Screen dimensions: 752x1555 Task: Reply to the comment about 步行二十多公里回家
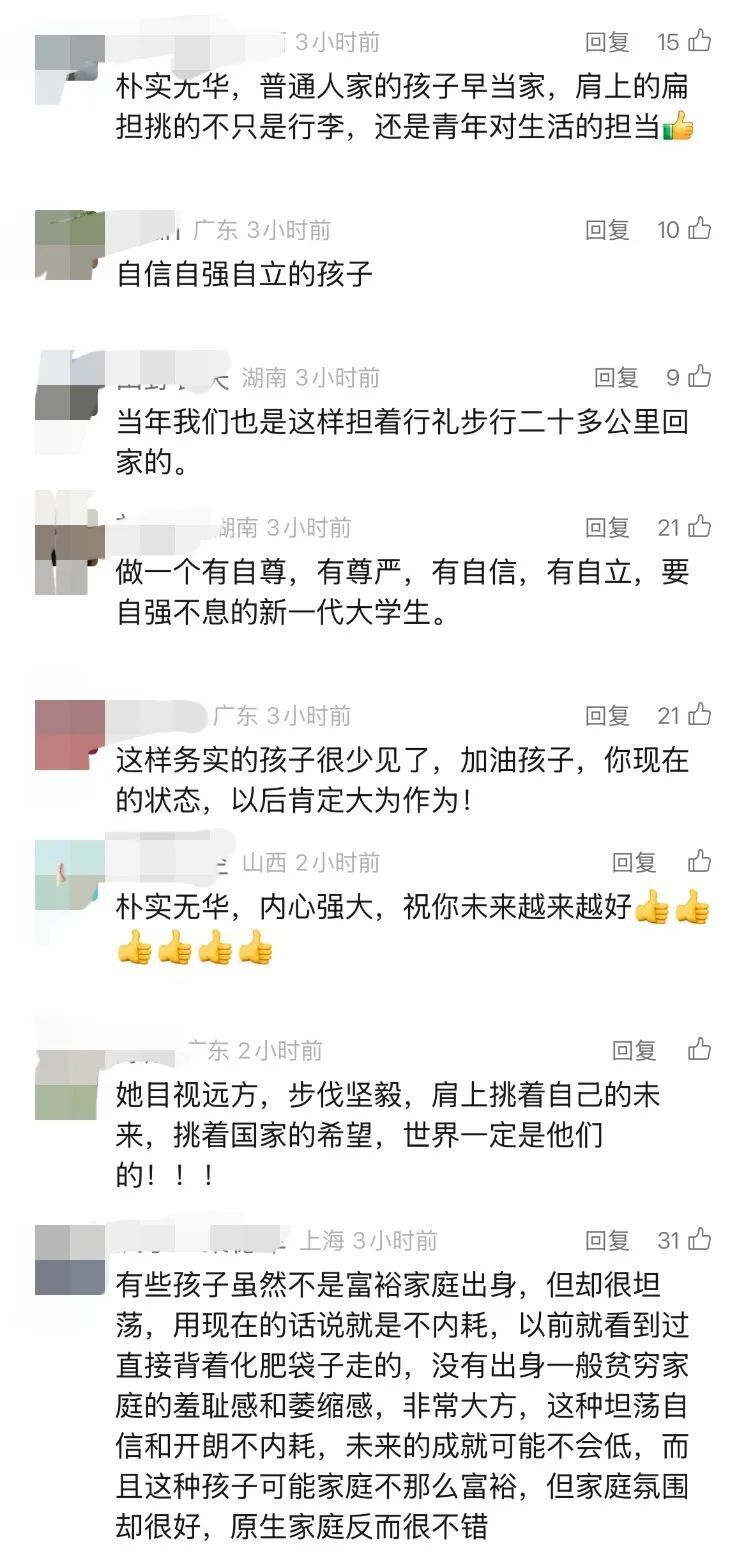pos(616,378)
